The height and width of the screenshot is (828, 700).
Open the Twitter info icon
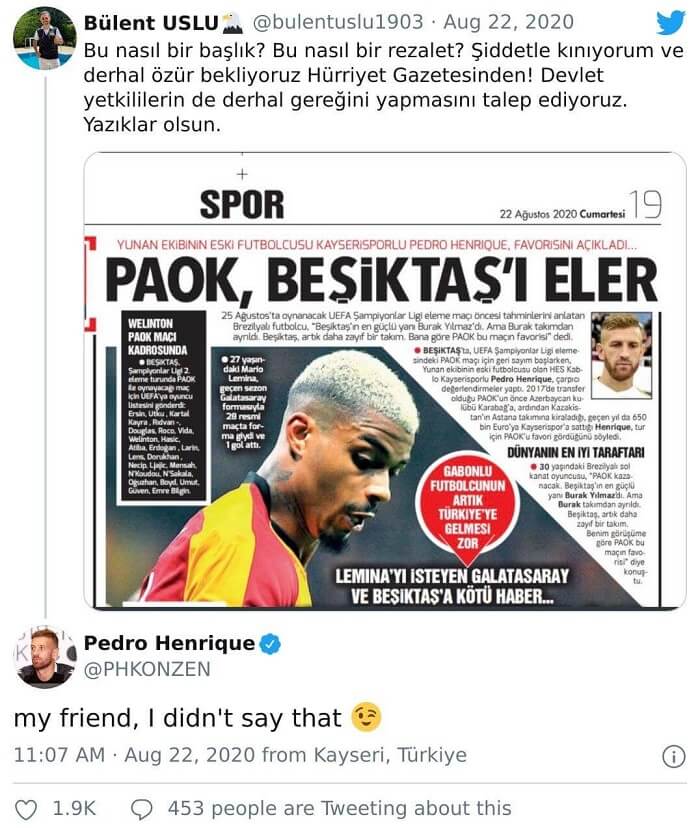pyautogui.click(x=674, y=756)
